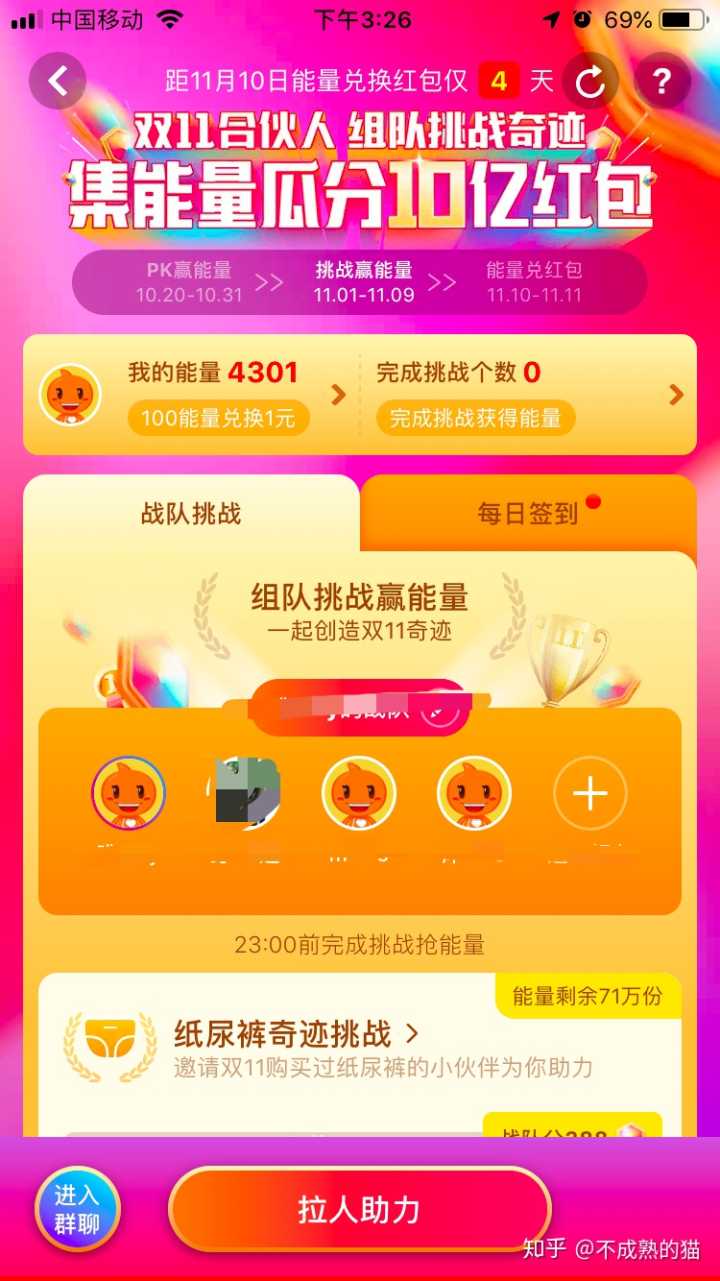Tap 拉人助力 to invite helpers
720x1281 pixels.
point(359,1210)
